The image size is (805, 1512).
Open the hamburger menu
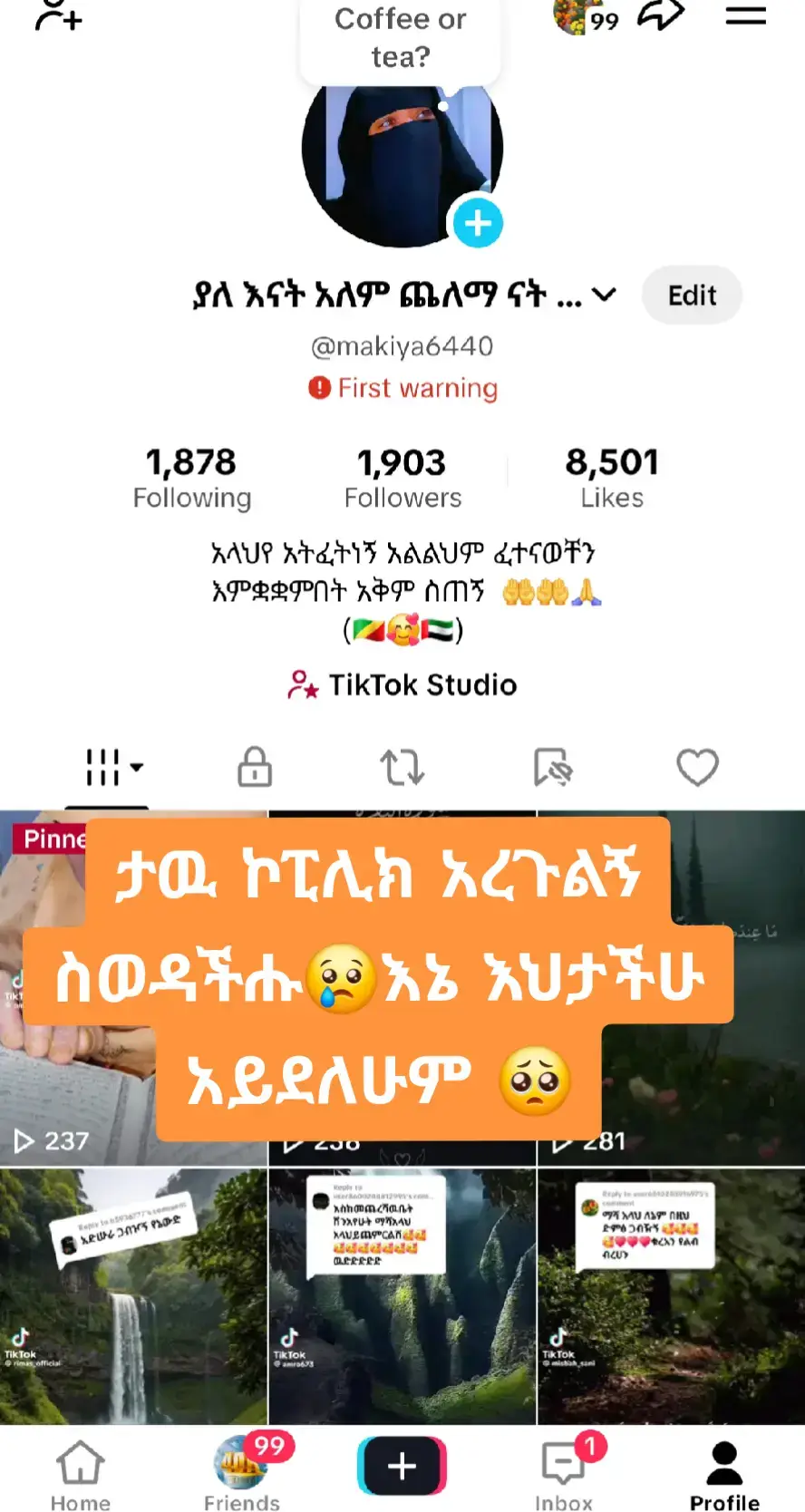coord(745,16)
